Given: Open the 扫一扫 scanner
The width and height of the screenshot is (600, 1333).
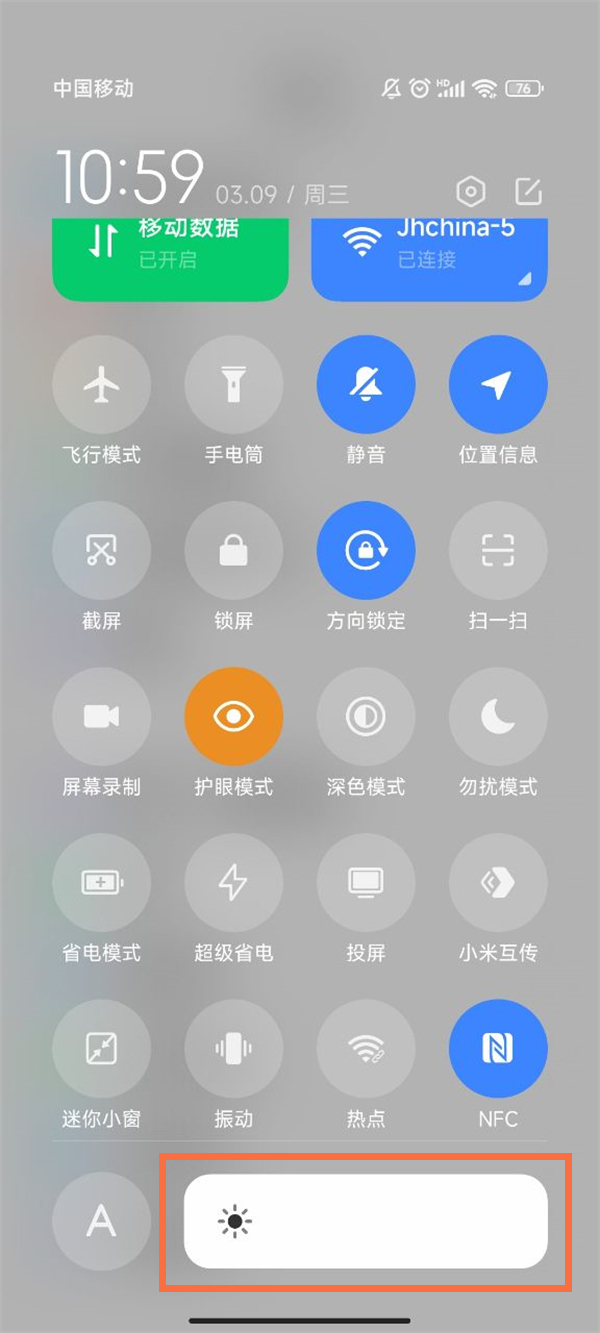Looking at the screenshot, I should click(498, 550).
